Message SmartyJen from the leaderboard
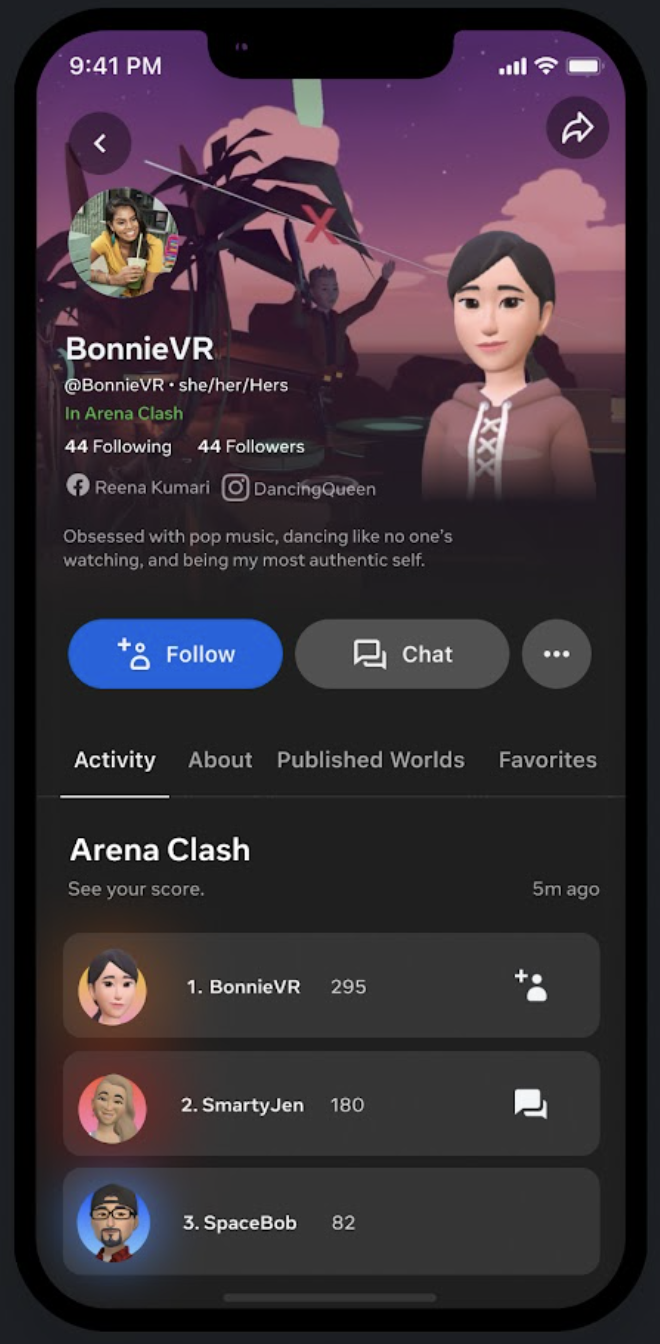 click(530, 1104)
